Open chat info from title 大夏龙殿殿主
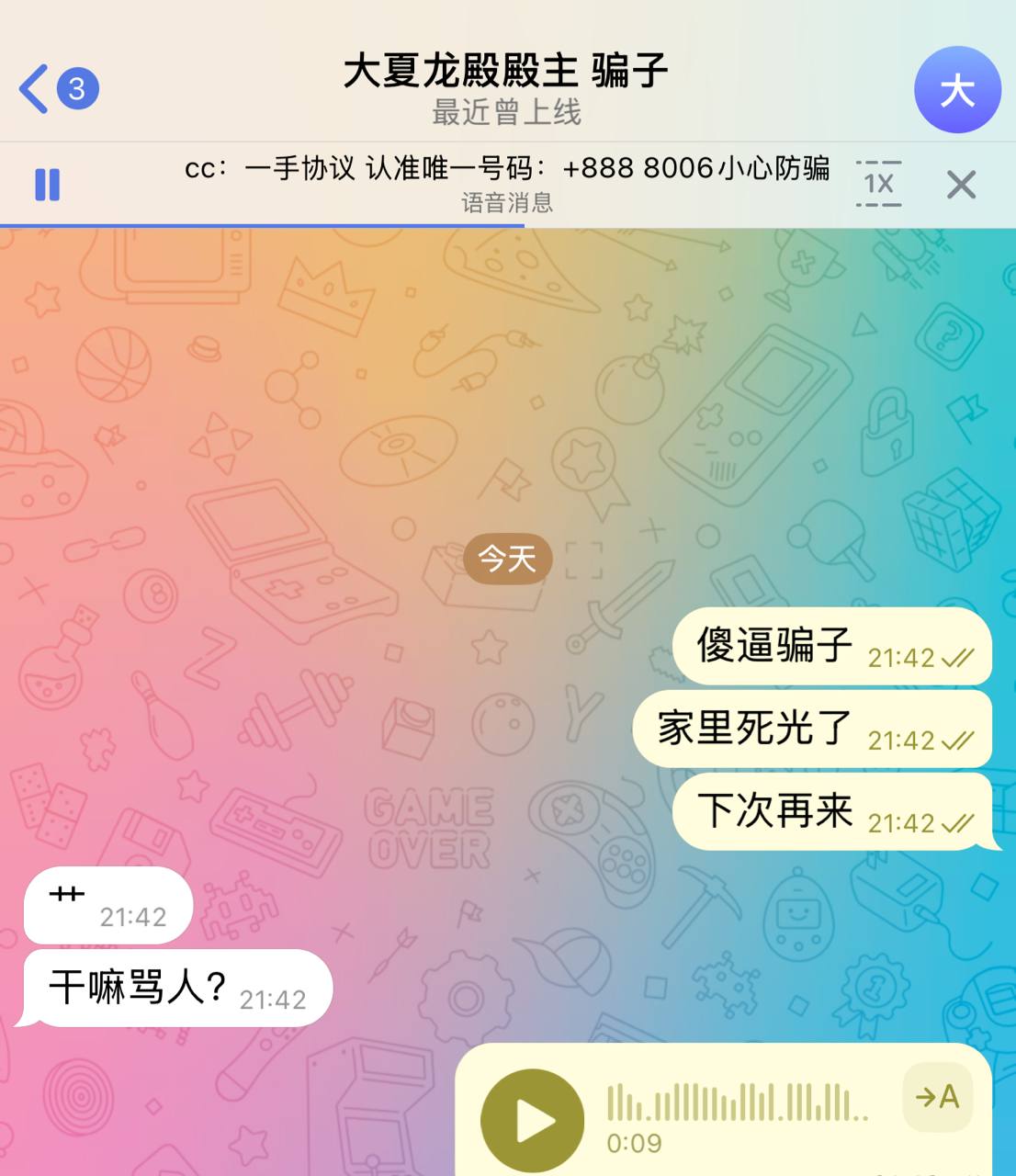The height and width of the screenshot is (1176, 1016). [506, 72]
